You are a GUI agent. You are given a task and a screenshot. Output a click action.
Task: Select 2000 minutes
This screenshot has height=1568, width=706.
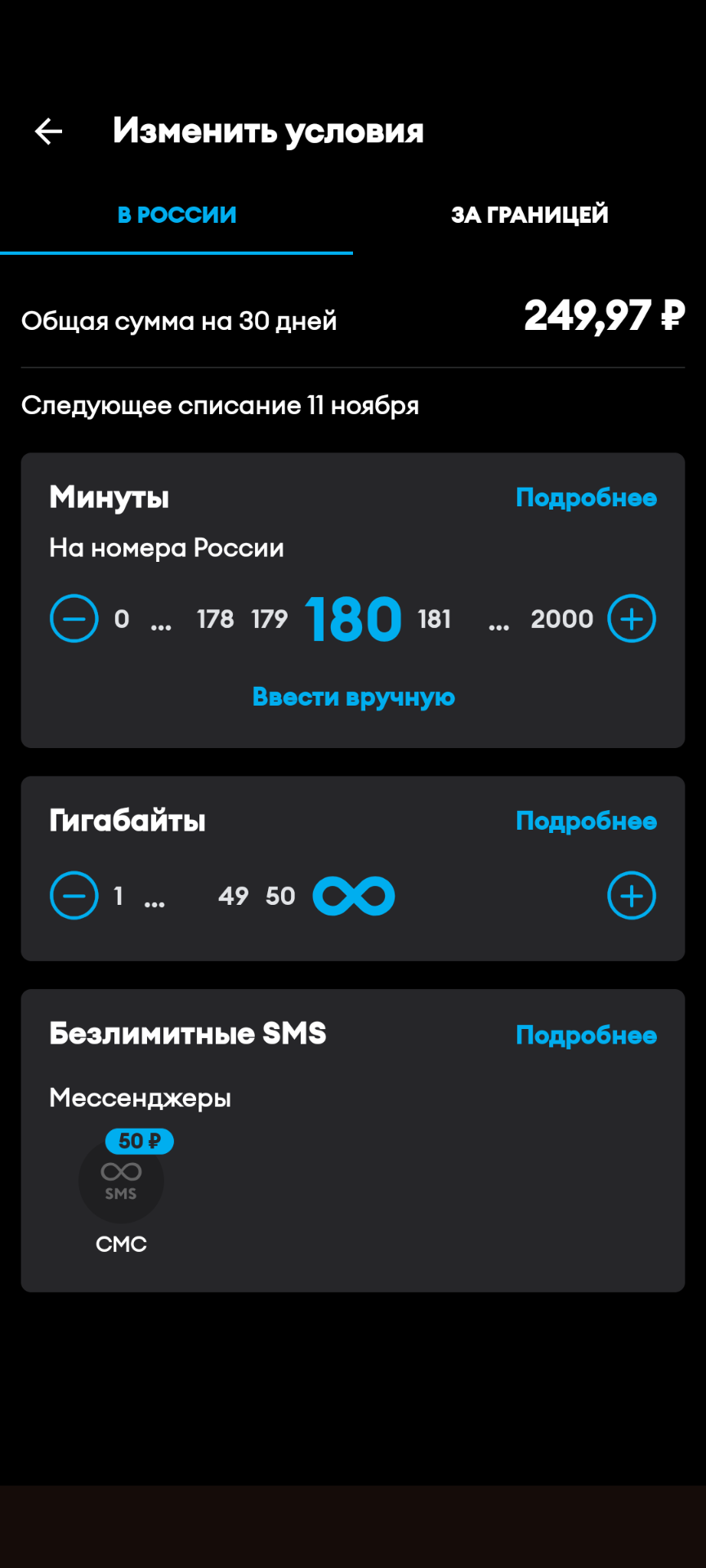(562, 619)
